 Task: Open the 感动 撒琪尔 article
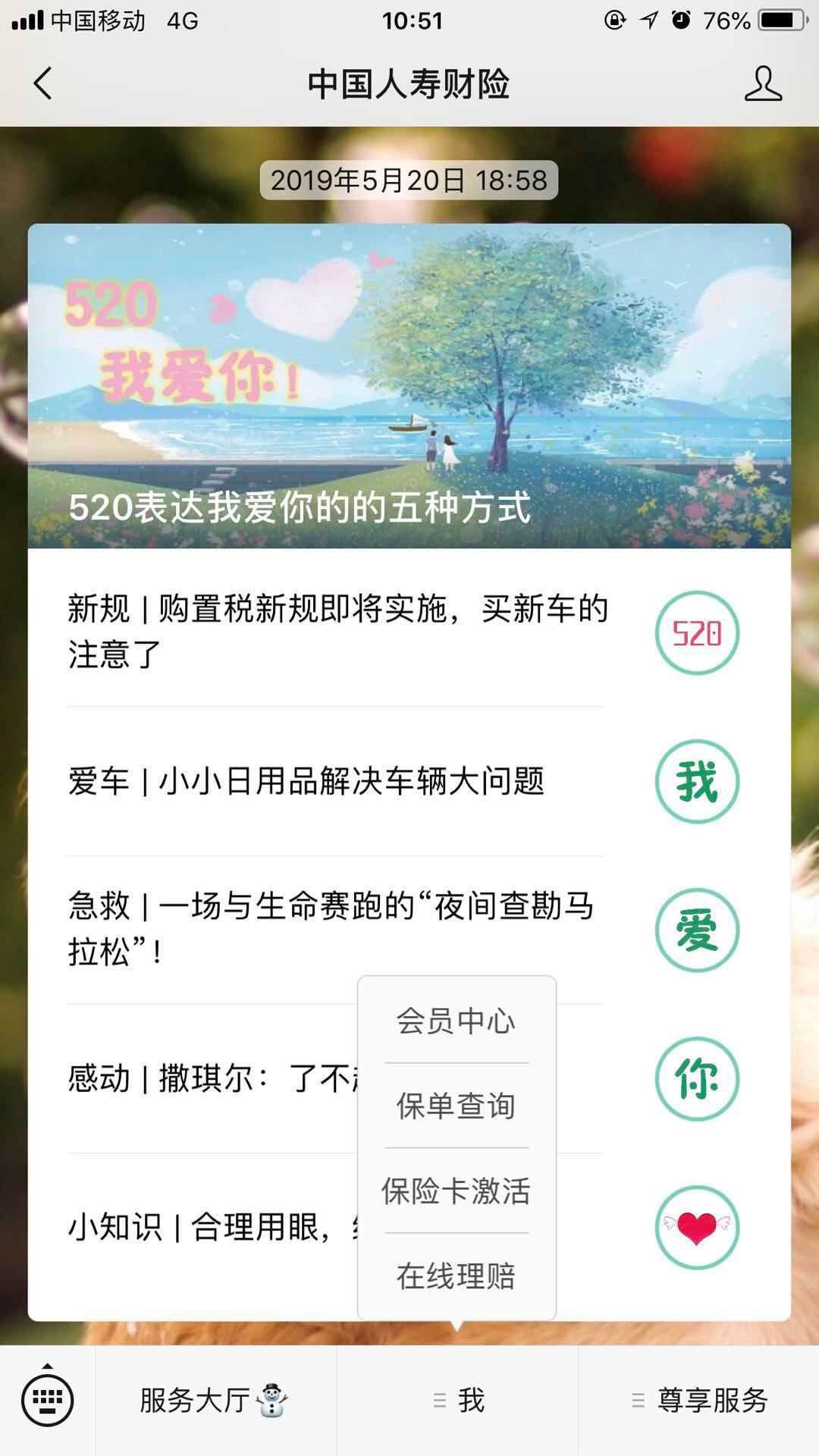point(205,1078)
